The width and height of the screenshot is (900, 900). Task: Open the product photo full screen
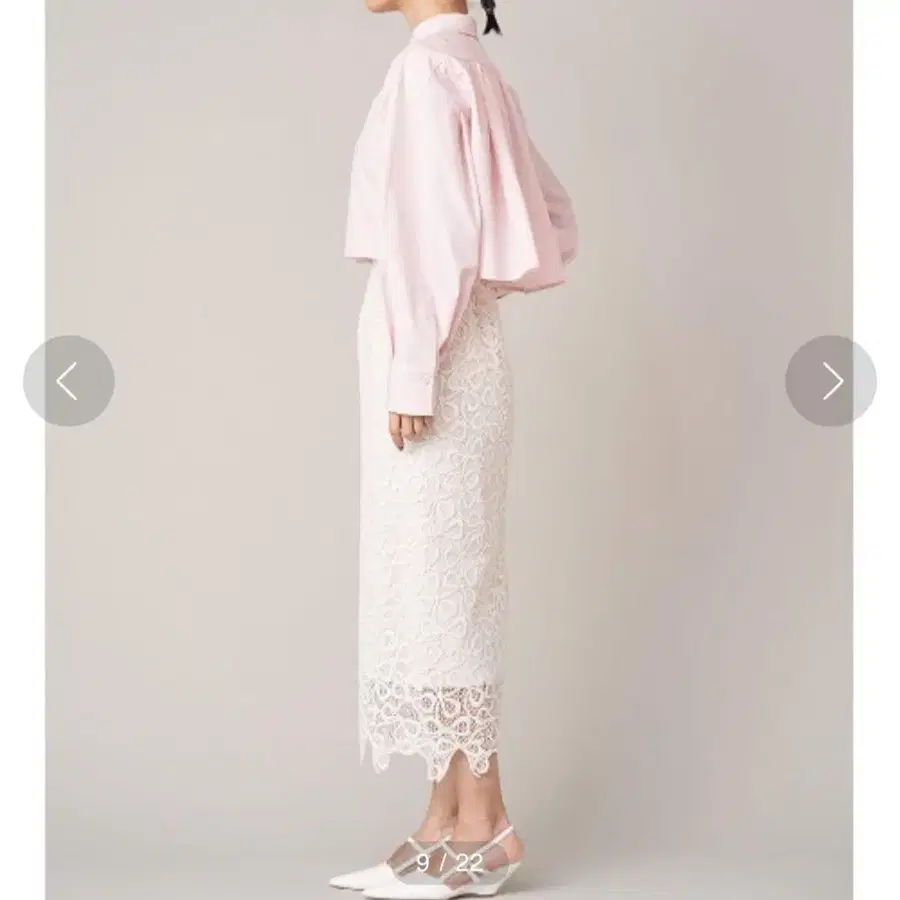pos(449,450)
